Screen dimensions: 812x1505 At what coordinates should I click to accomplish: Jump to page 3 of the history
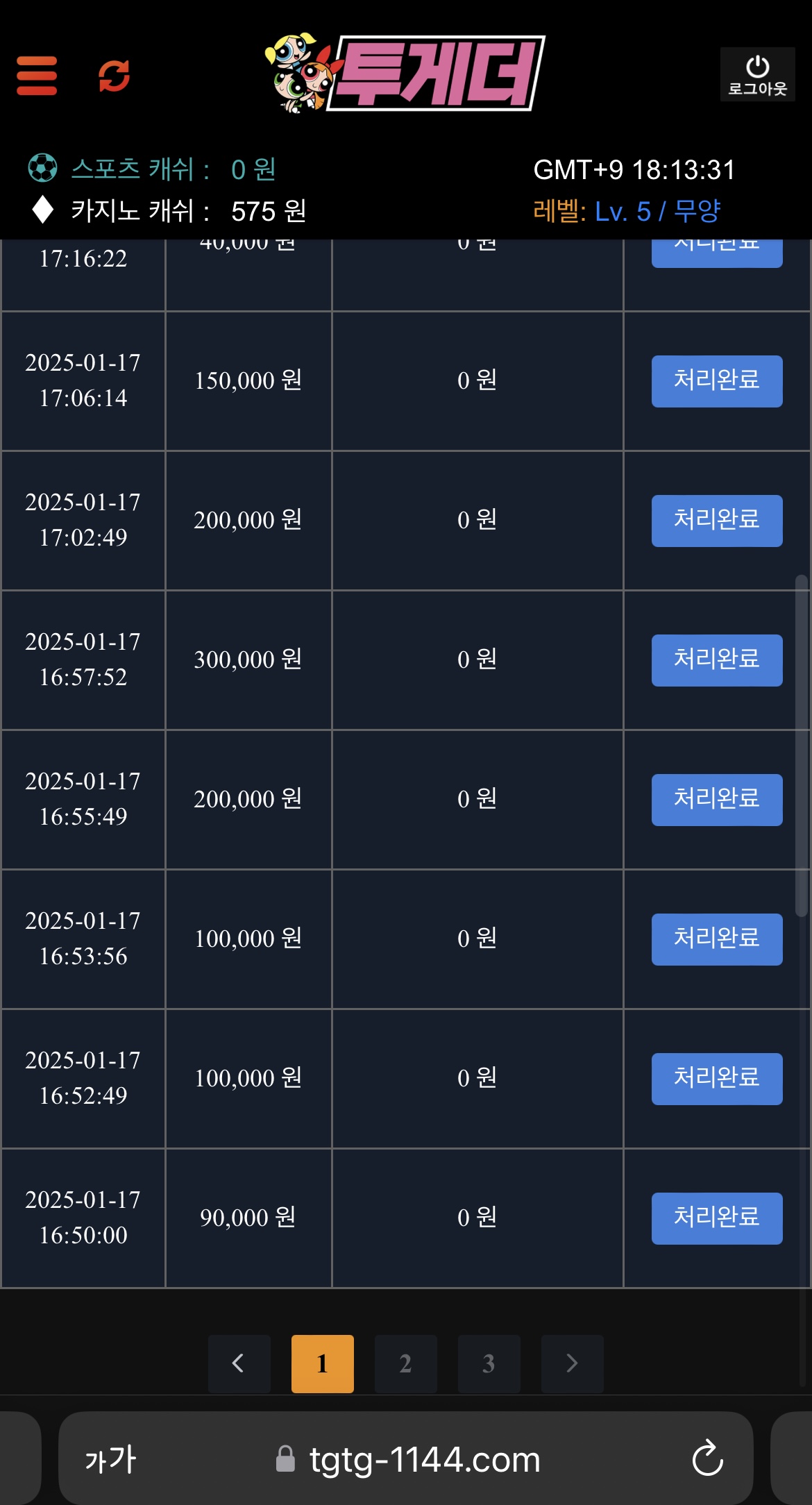click(x=489, y=1363)
